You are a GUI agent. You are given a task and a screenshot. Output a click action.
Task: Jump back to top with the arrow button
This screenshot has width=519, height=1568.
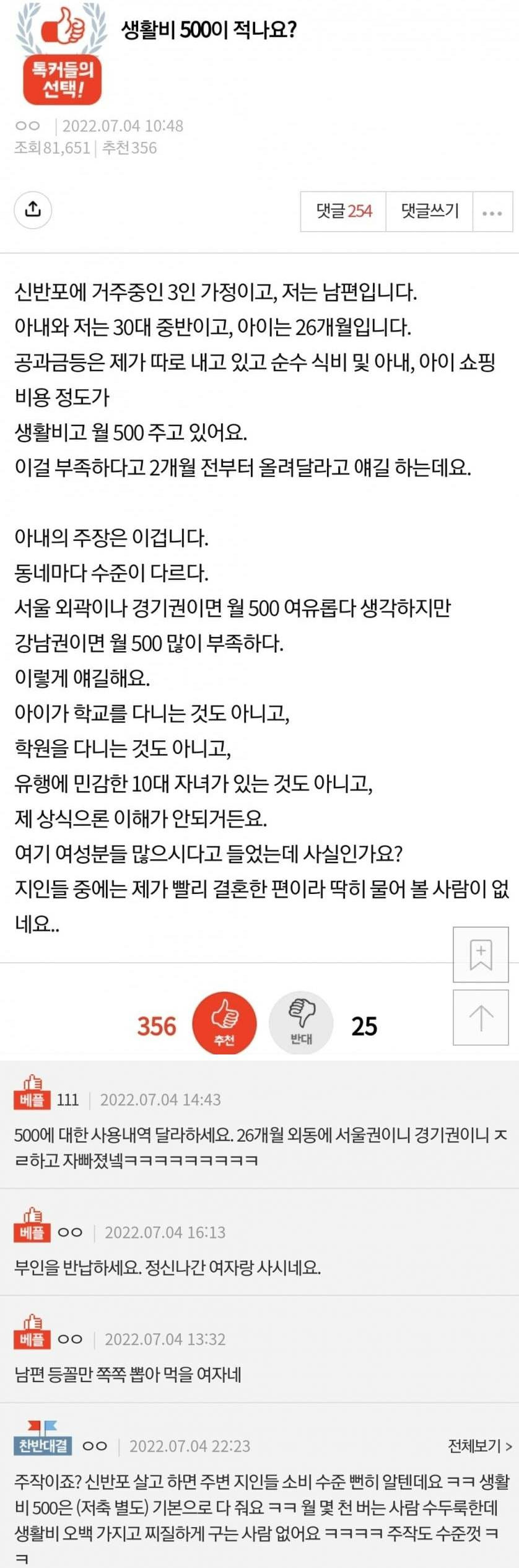pos(481,1017)
